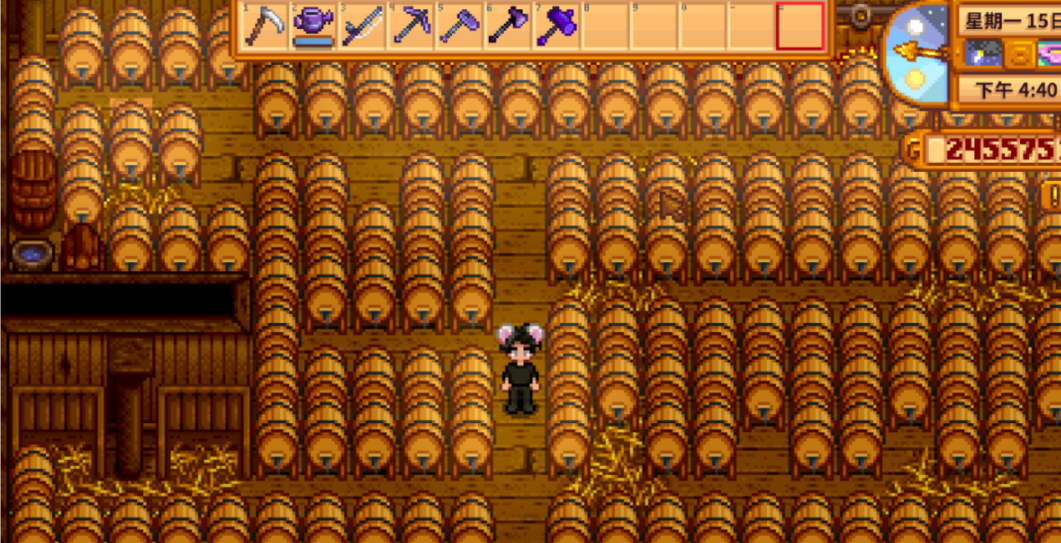The image size is (1061, 543).
Task: Equip the watering can
Action: (313, 25)
